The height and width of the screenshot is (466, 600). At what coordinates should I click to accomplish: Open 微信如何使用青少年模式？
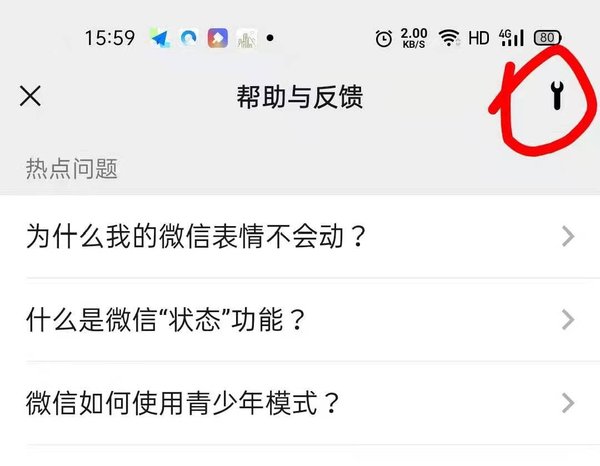(298, 403)
